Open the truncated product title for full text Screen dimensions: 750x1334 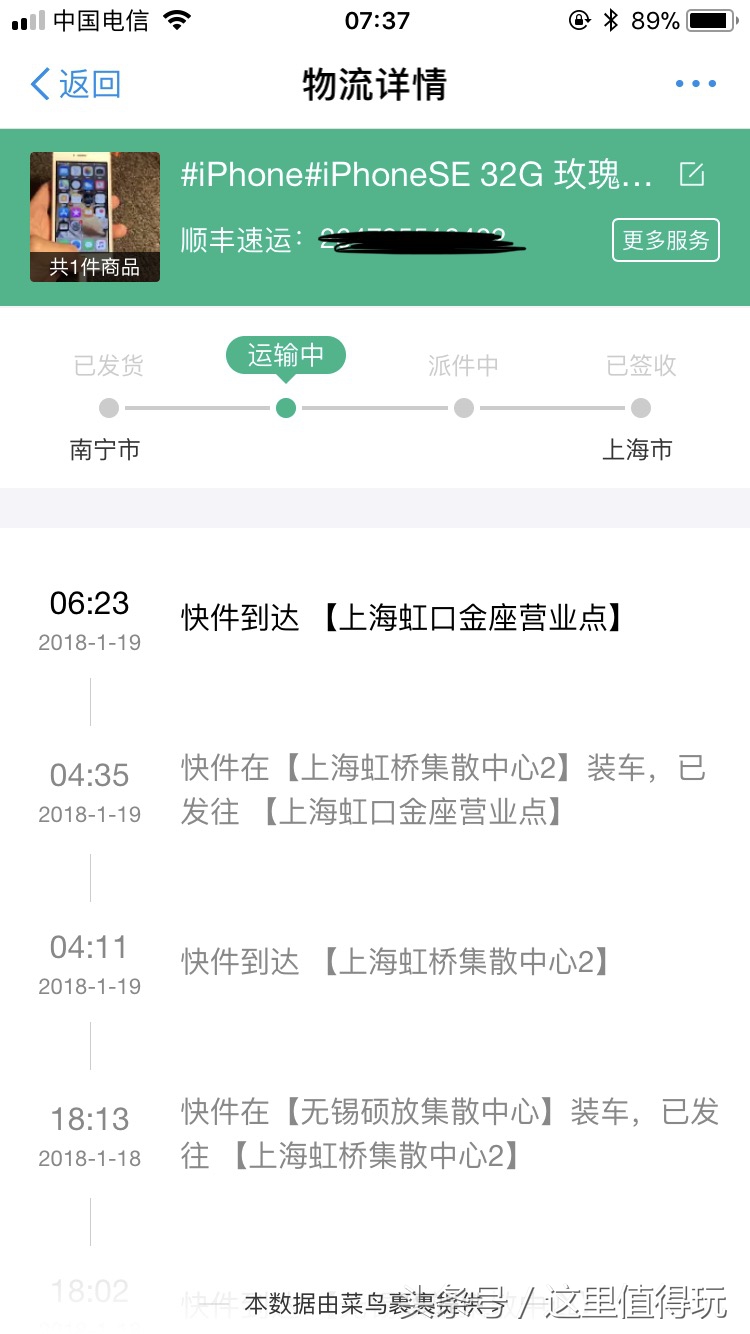430,172
